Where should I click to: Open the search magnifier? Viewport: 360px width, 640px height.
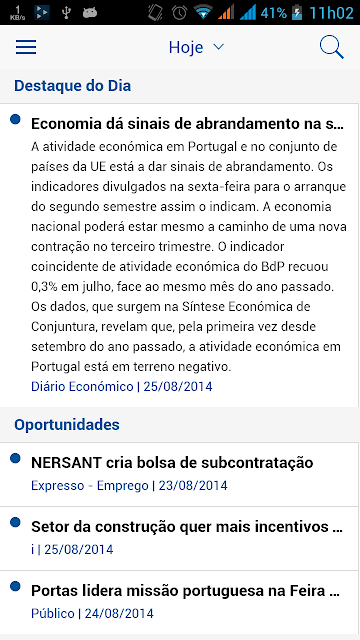click(x=331, y=47)
